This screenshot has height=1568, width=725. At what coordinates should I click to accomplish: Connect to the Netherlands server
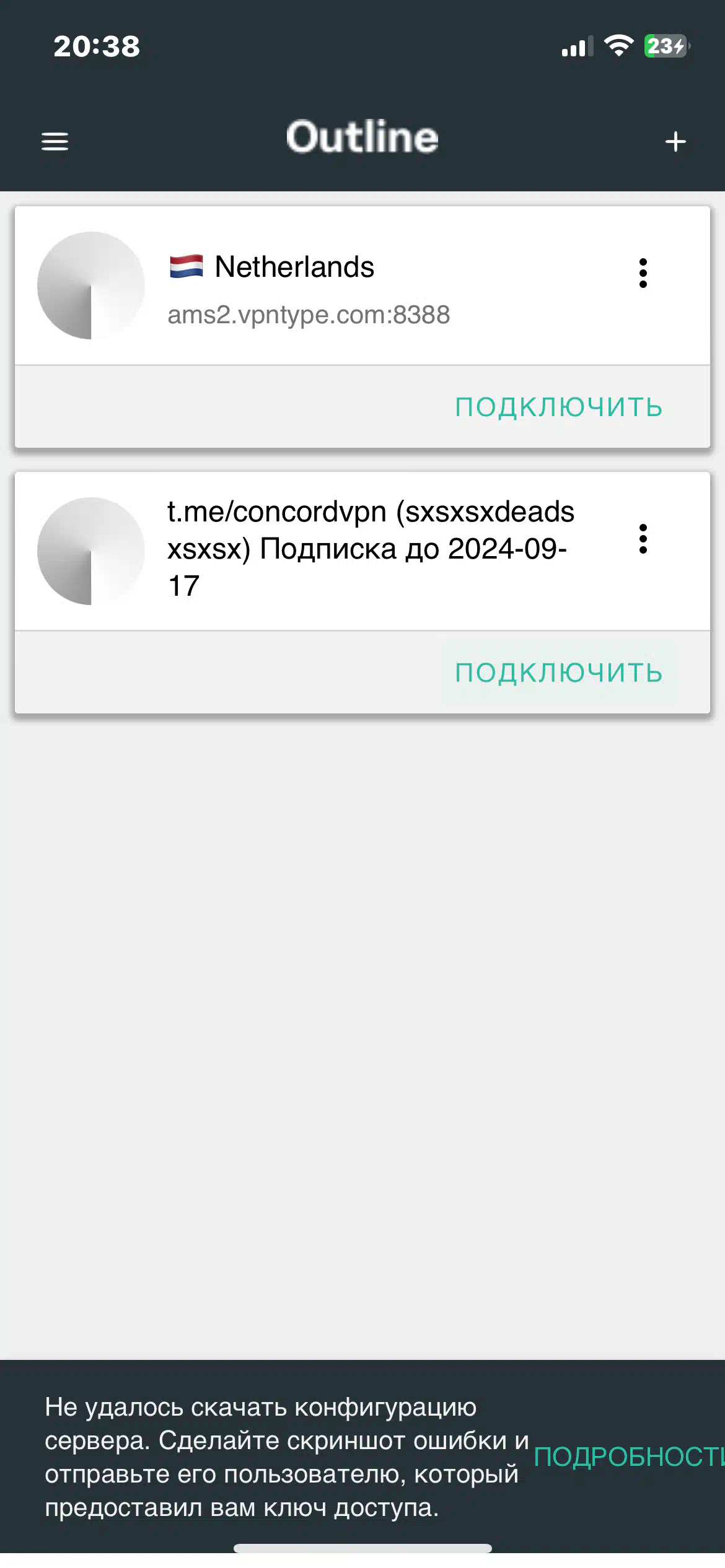559,407
